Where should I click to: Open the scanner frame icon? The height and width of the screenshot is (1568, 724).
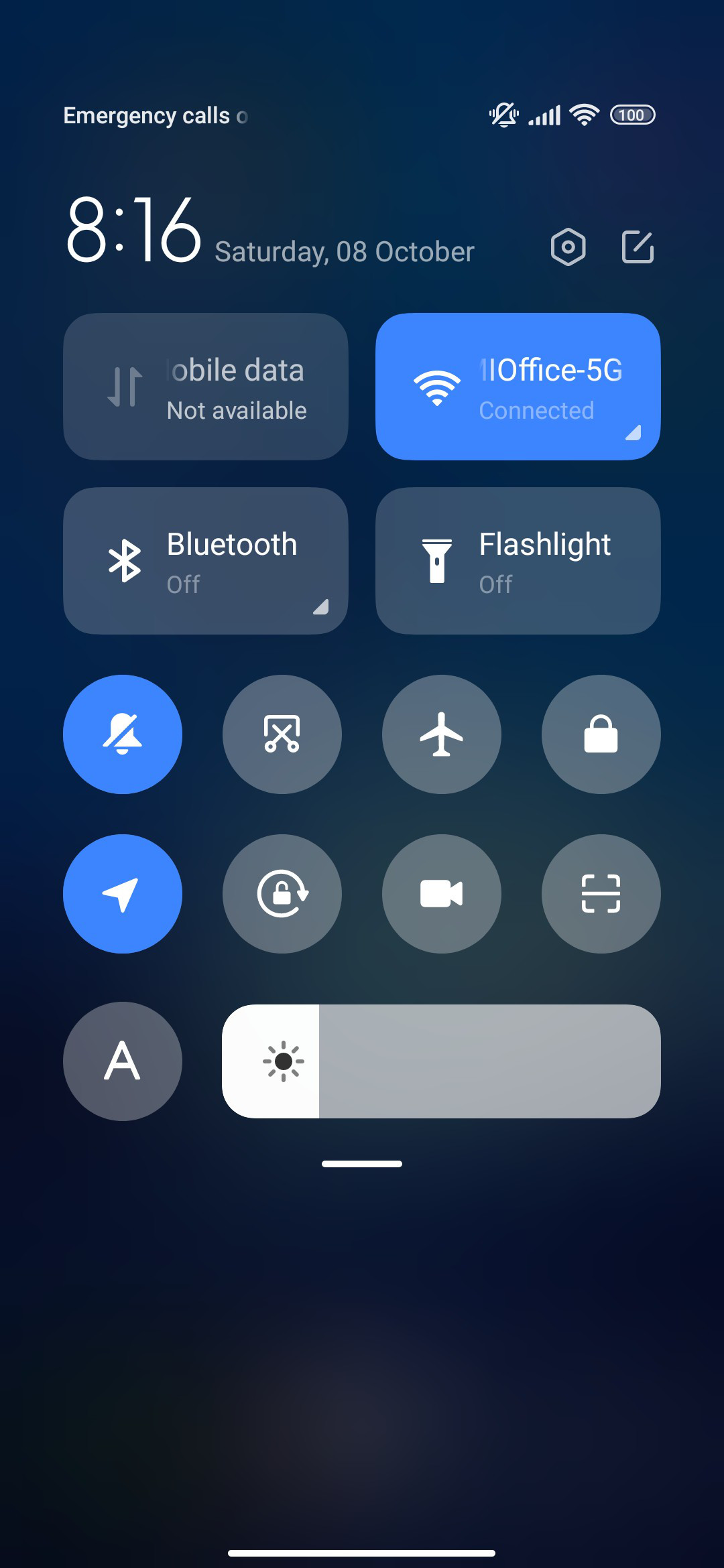(601, 894)
